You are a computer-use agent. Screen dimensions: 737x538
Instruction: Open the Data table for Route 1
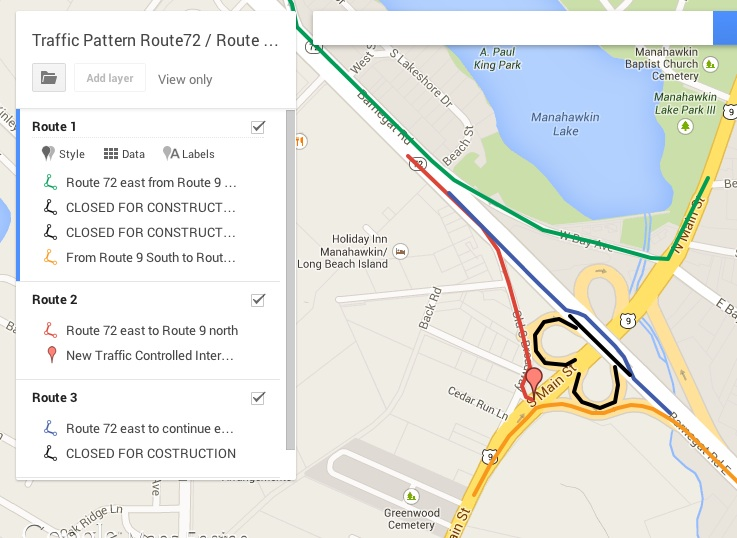coord(124,154)
